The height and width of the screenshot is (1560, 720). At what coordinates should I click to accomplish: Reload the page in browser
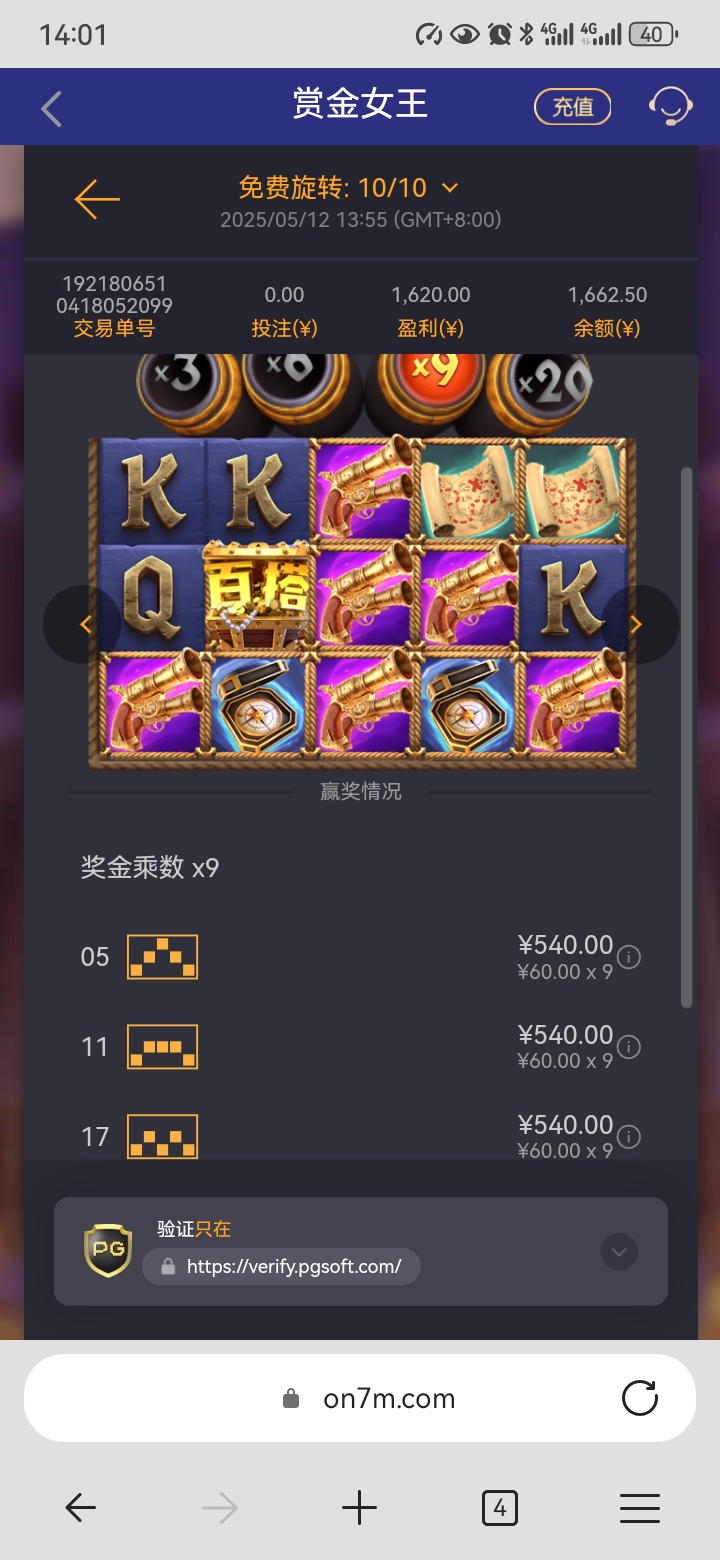coord(639,1398)
